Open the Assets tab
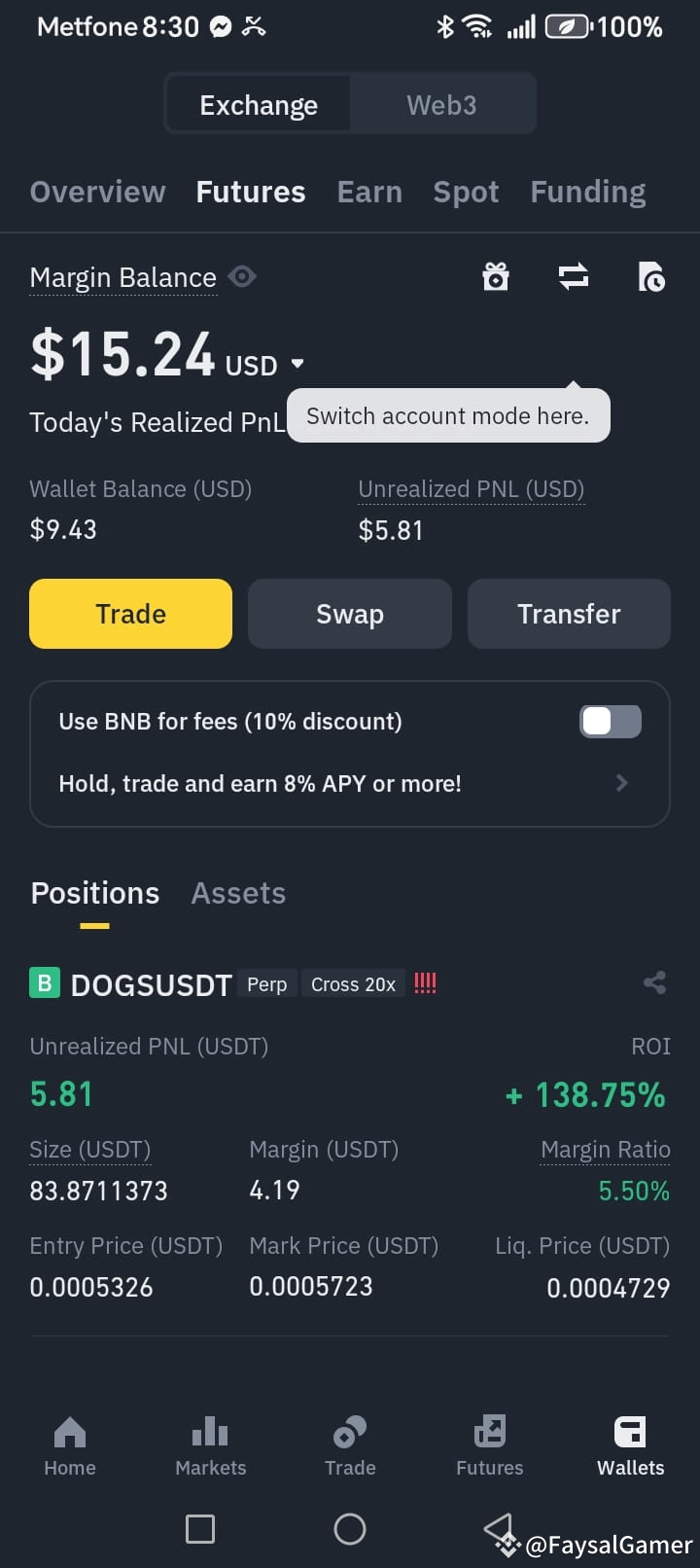The image size is (700, 1568). [238, 893]
